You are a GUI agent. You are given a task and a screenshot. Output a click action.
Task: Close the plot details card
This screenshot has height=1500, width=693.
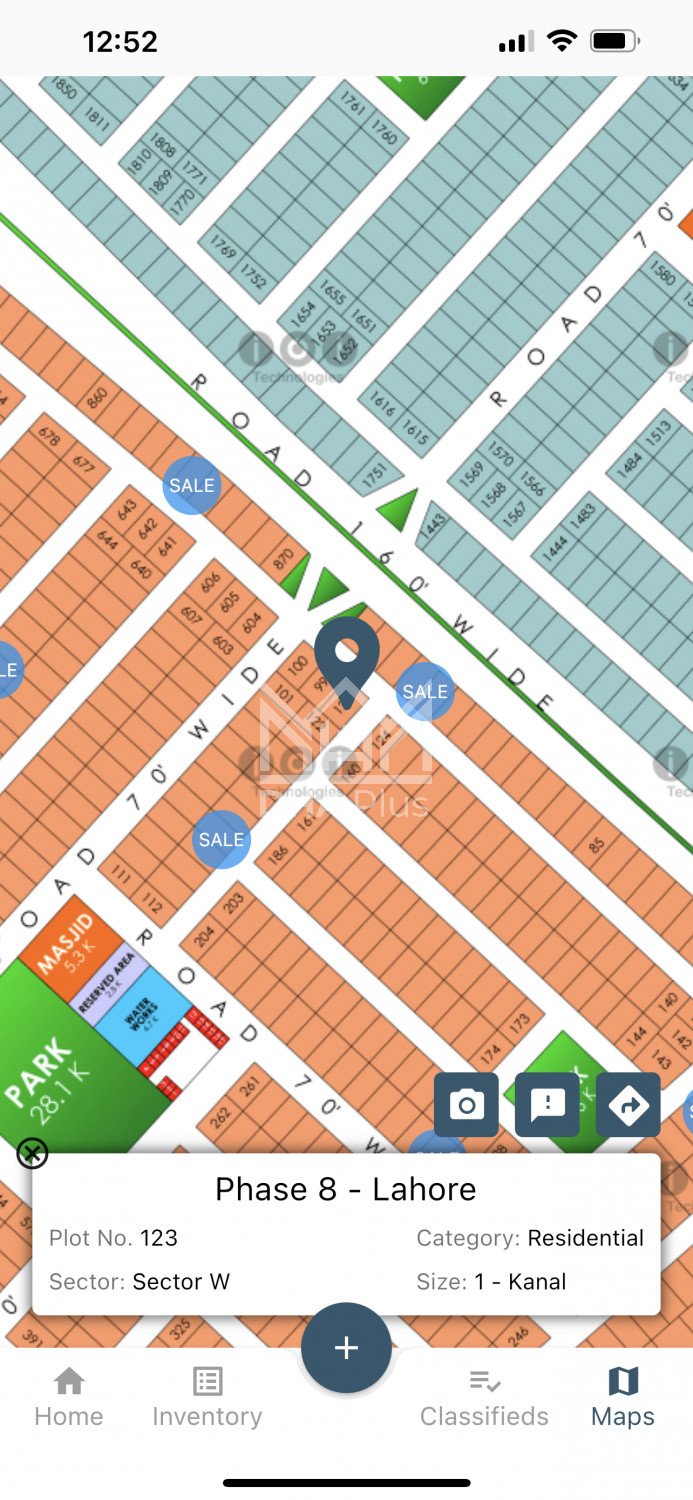(x=32, y=1153)
